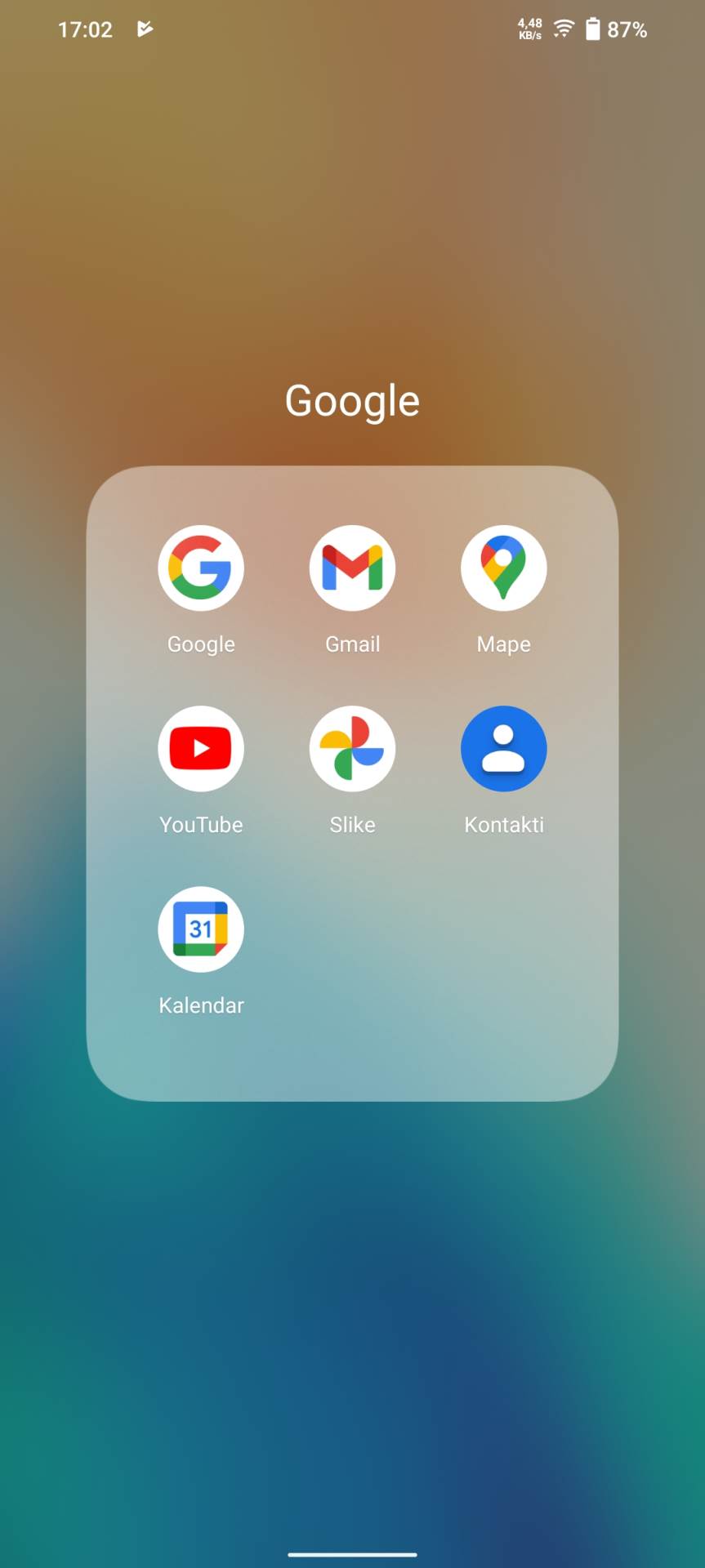
Task: Start the YouTube app
Action: tap(201, 749)
